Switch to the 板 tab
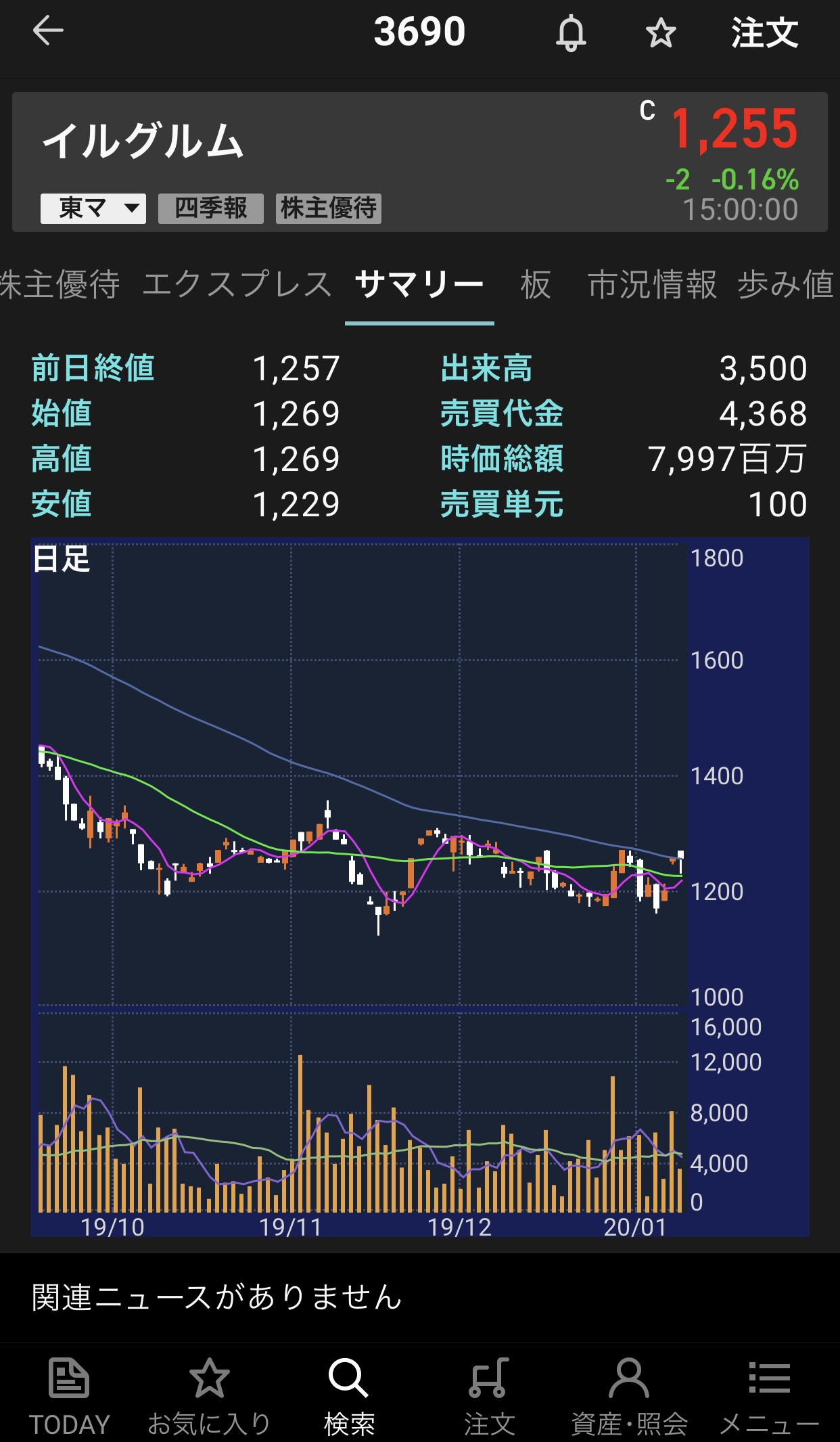Image resolution: width=840 pixels, height=1442 pixels. [536, 284]
